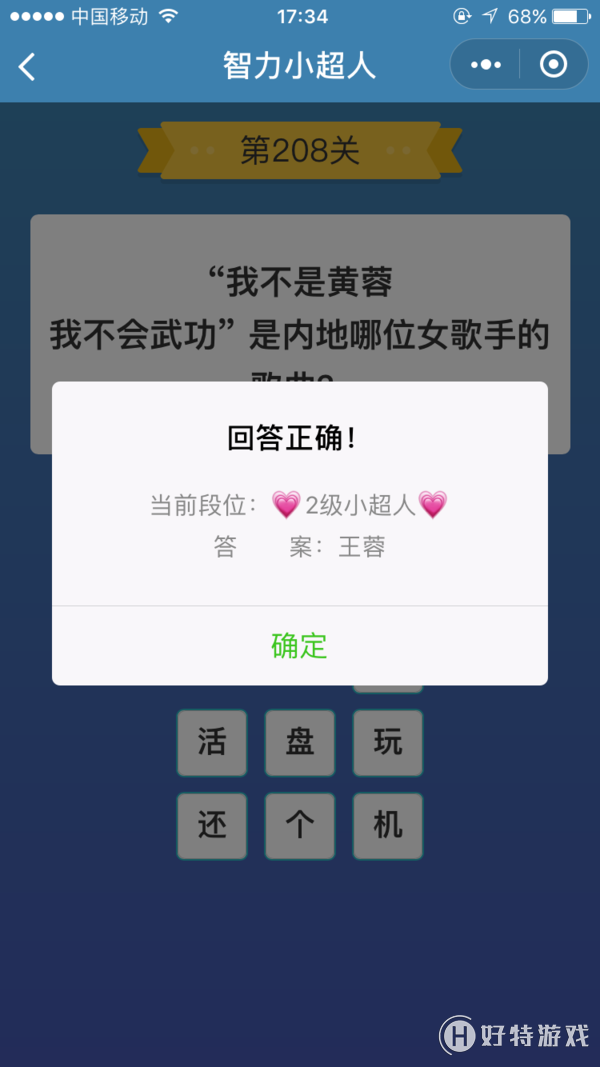Select the character tile 个

300,826
